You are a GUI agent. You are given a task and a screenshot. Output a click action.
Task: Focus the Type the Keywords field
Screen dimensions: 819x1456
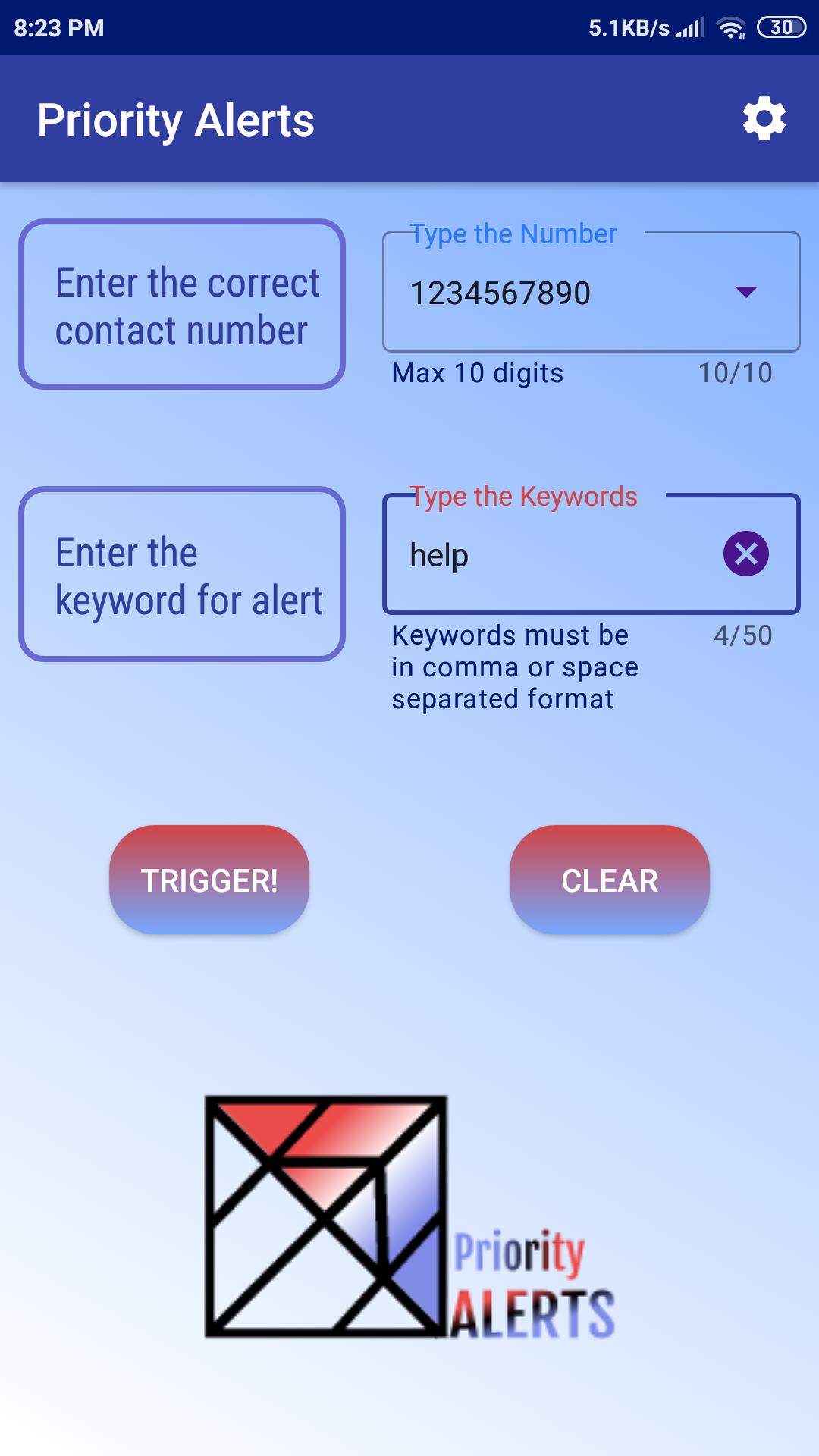(554, 555)
